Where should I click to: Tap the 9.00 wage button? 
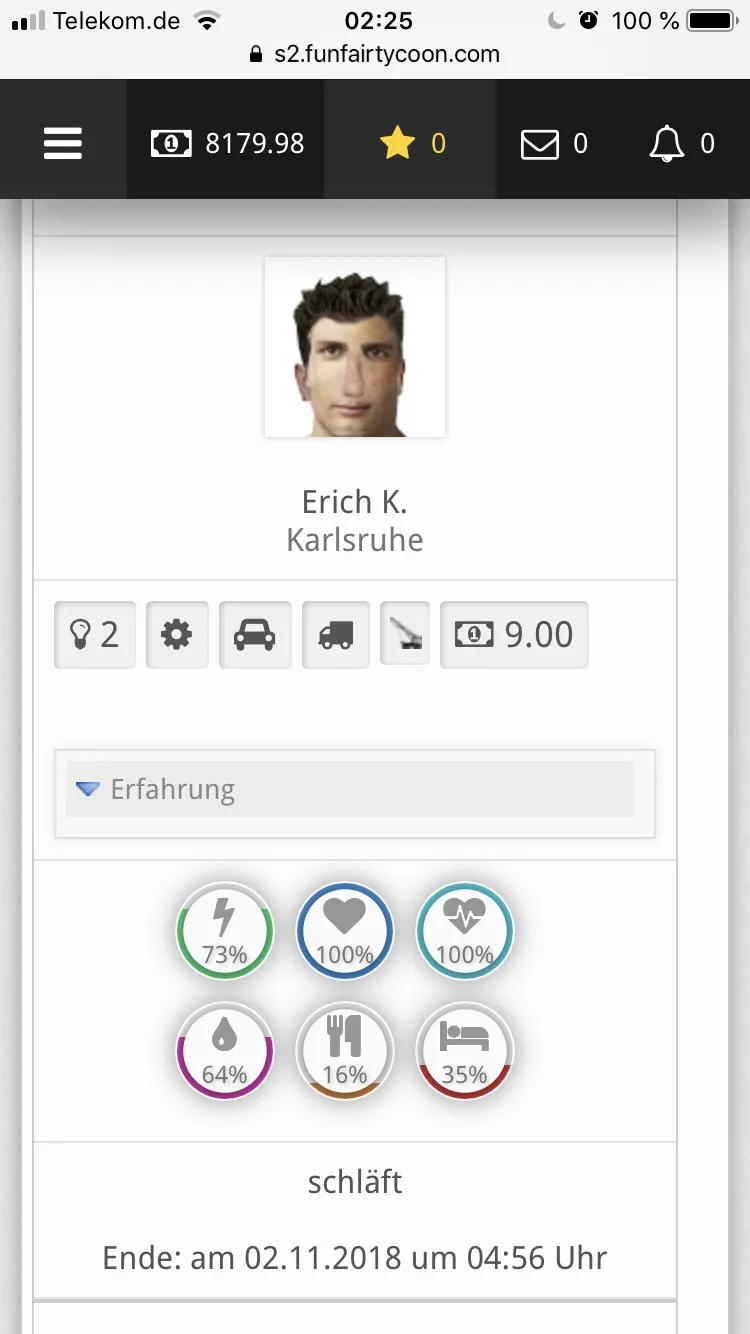point(514,634)
